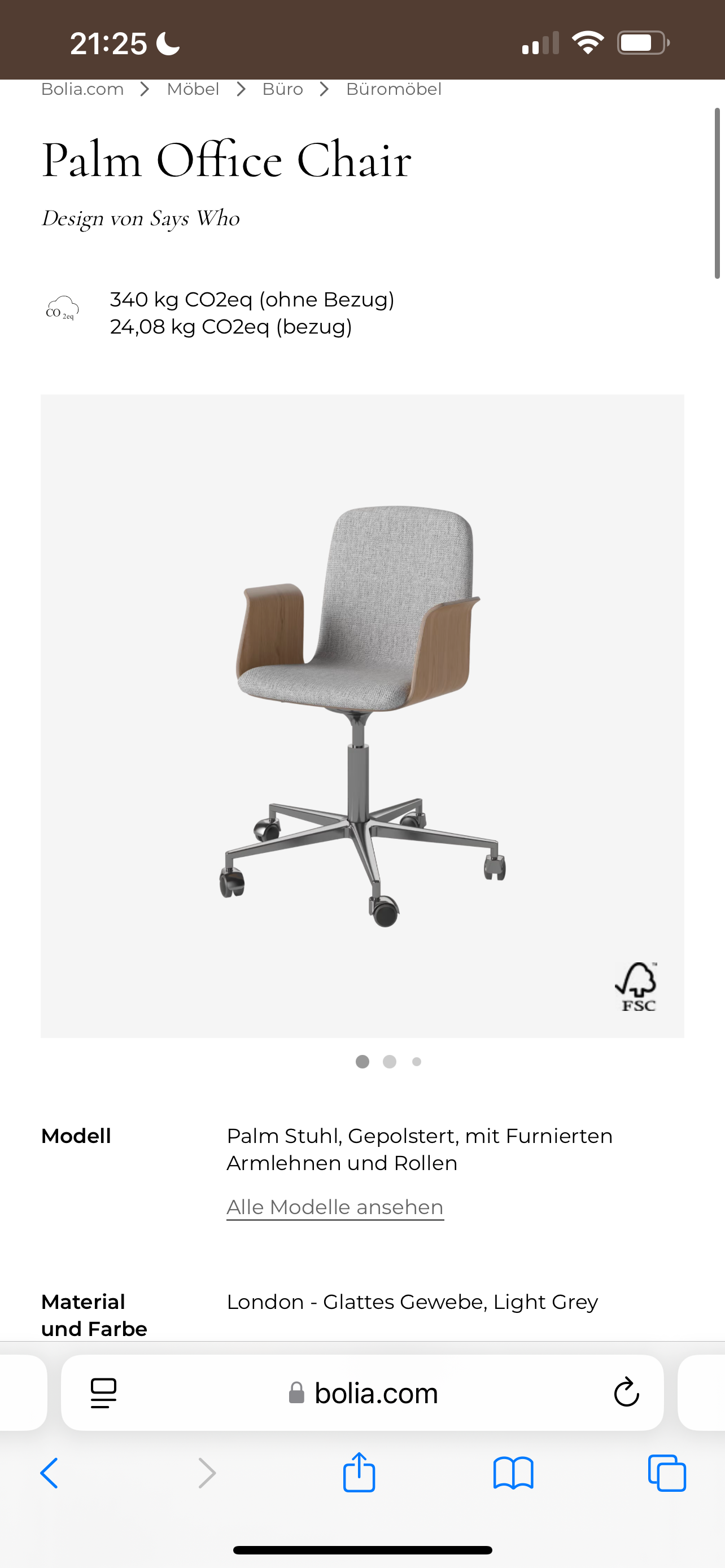Viewport: 725px width, 1568px height.
Task: Reload the bolia.com page
Action: coord(626,1392)
